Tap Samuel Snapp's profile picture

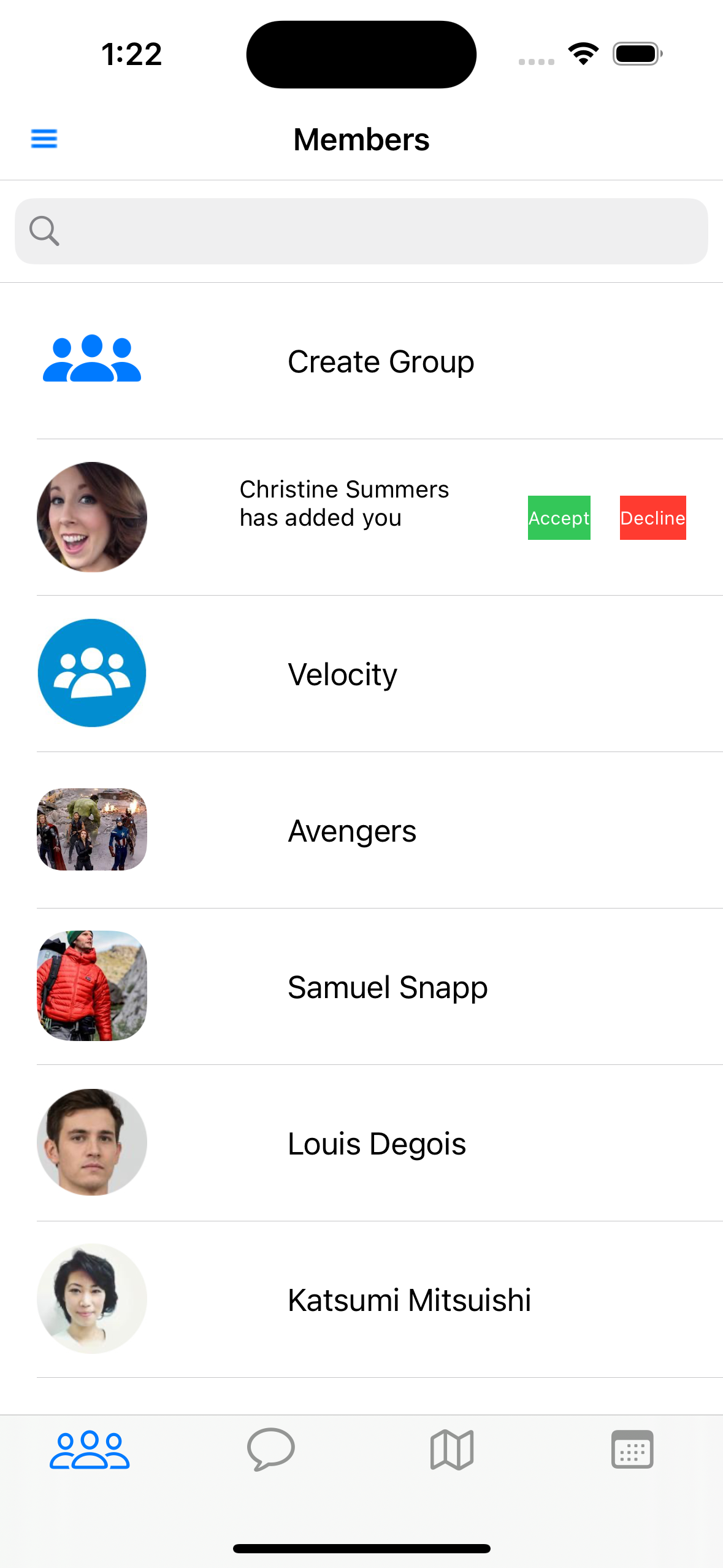click(91, 986)
